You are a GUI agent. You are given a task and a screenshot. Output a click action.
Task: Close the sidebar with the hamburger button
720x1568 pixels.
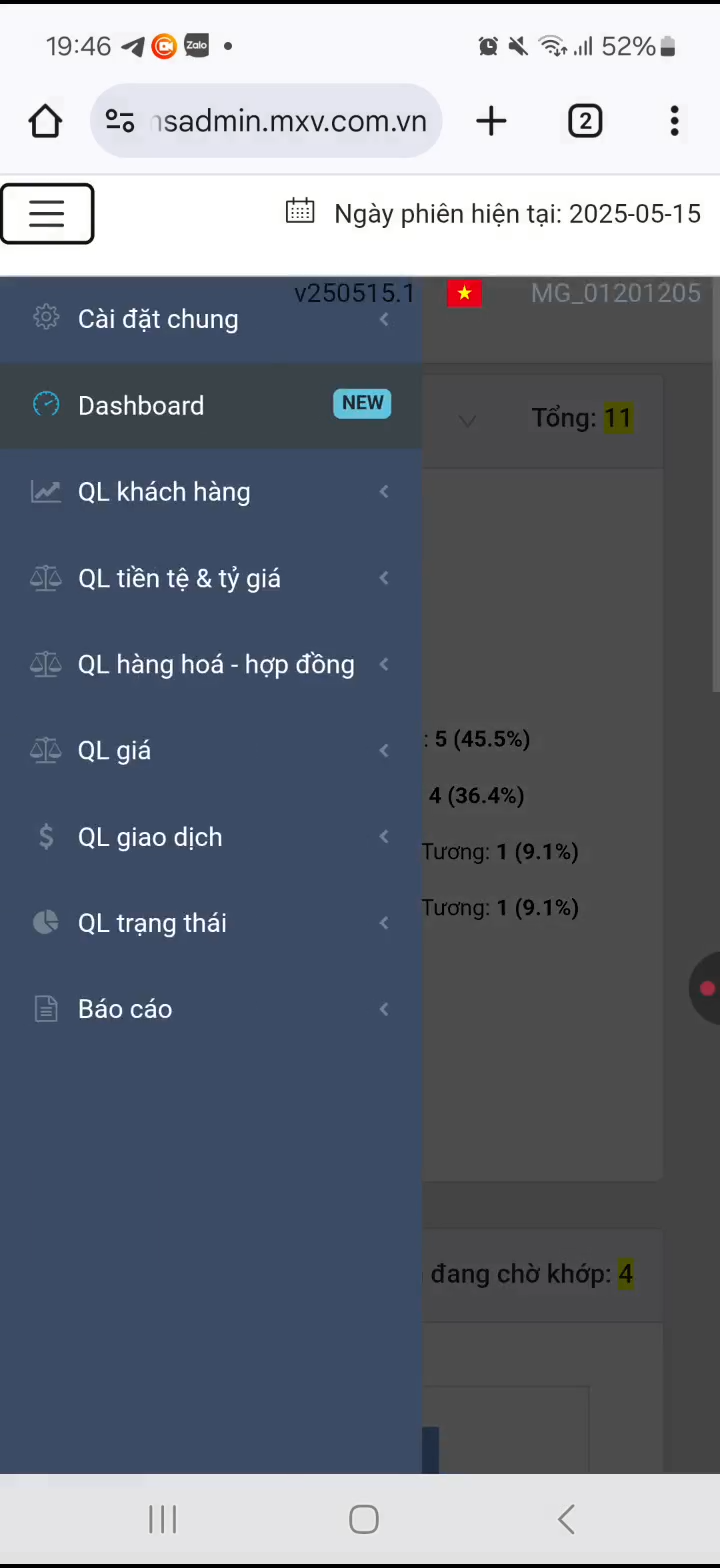coord(47,214)
